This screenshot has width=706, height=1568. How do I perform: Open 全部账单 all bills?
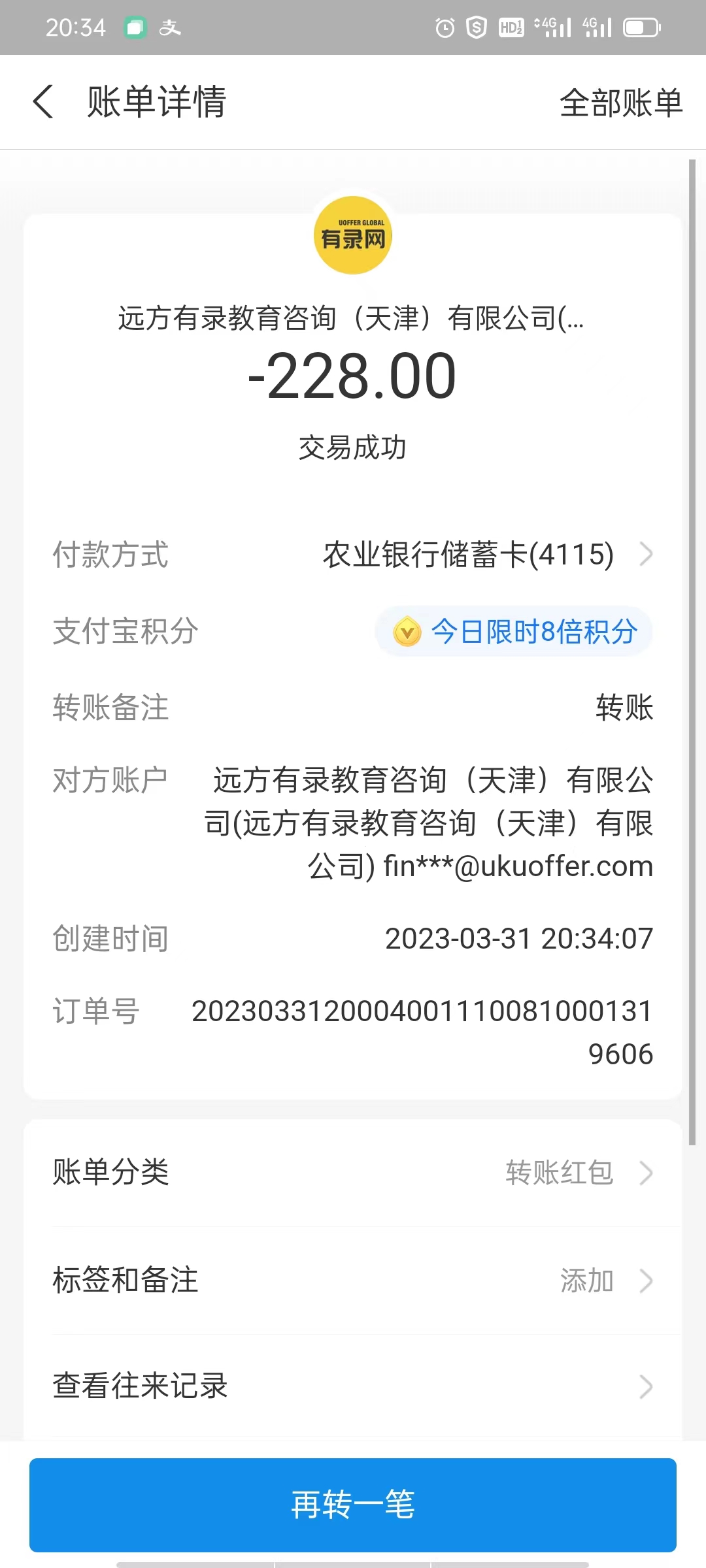(x=620, y=103)
